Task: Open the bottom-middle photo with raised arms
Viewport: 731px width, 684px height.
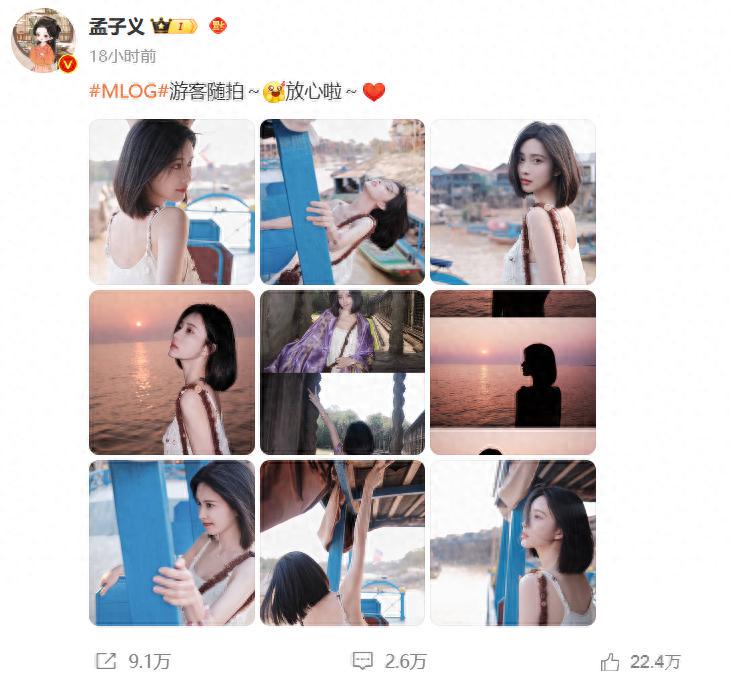Action: (342, 542)
